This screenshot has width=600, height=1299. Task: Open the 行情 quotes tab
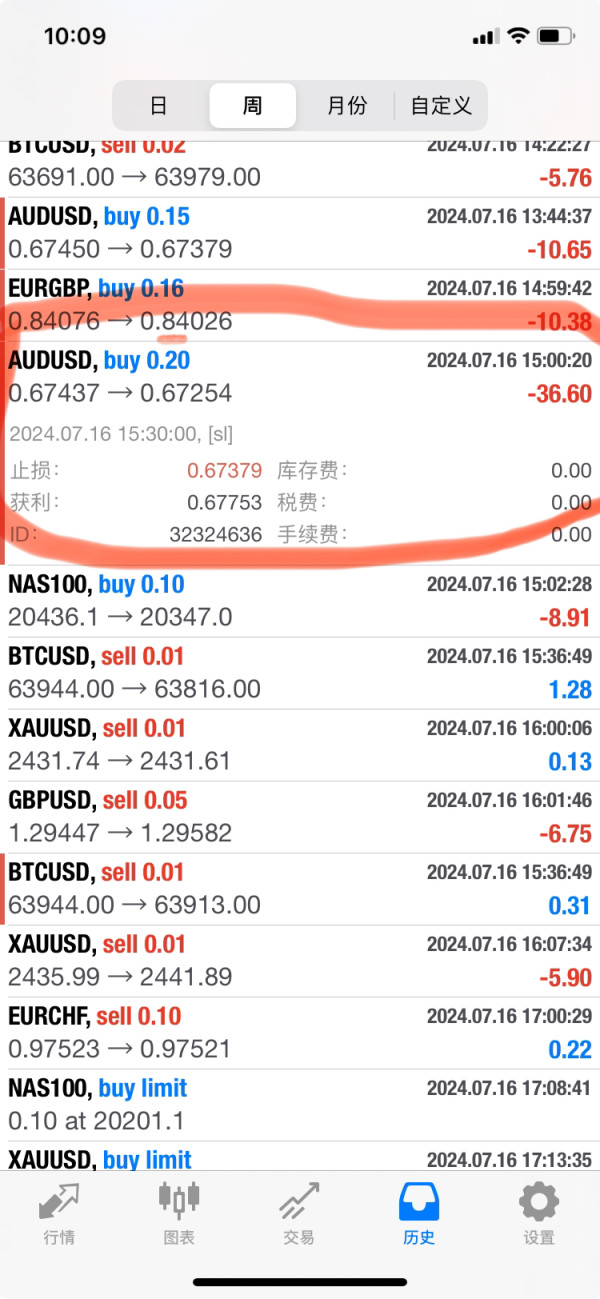point(59,1212)
